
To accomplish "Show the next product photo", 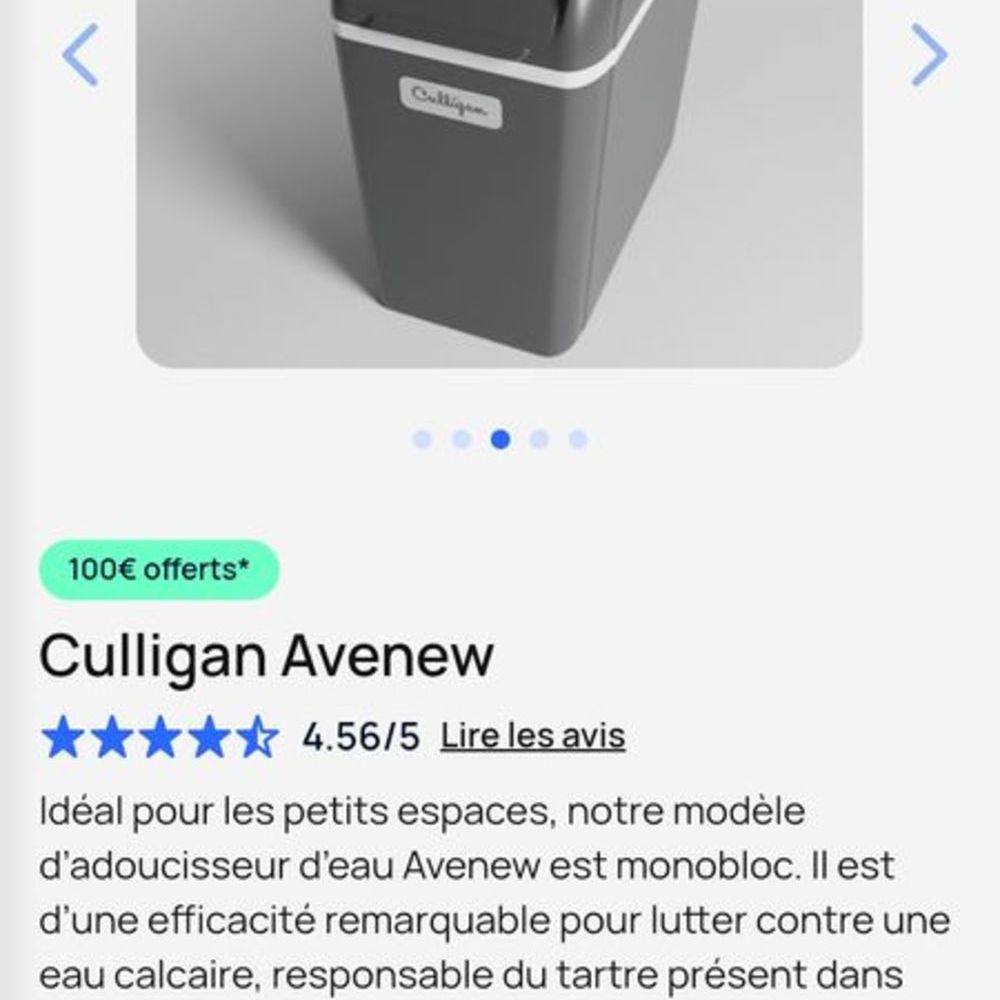I will coord(928,55).
